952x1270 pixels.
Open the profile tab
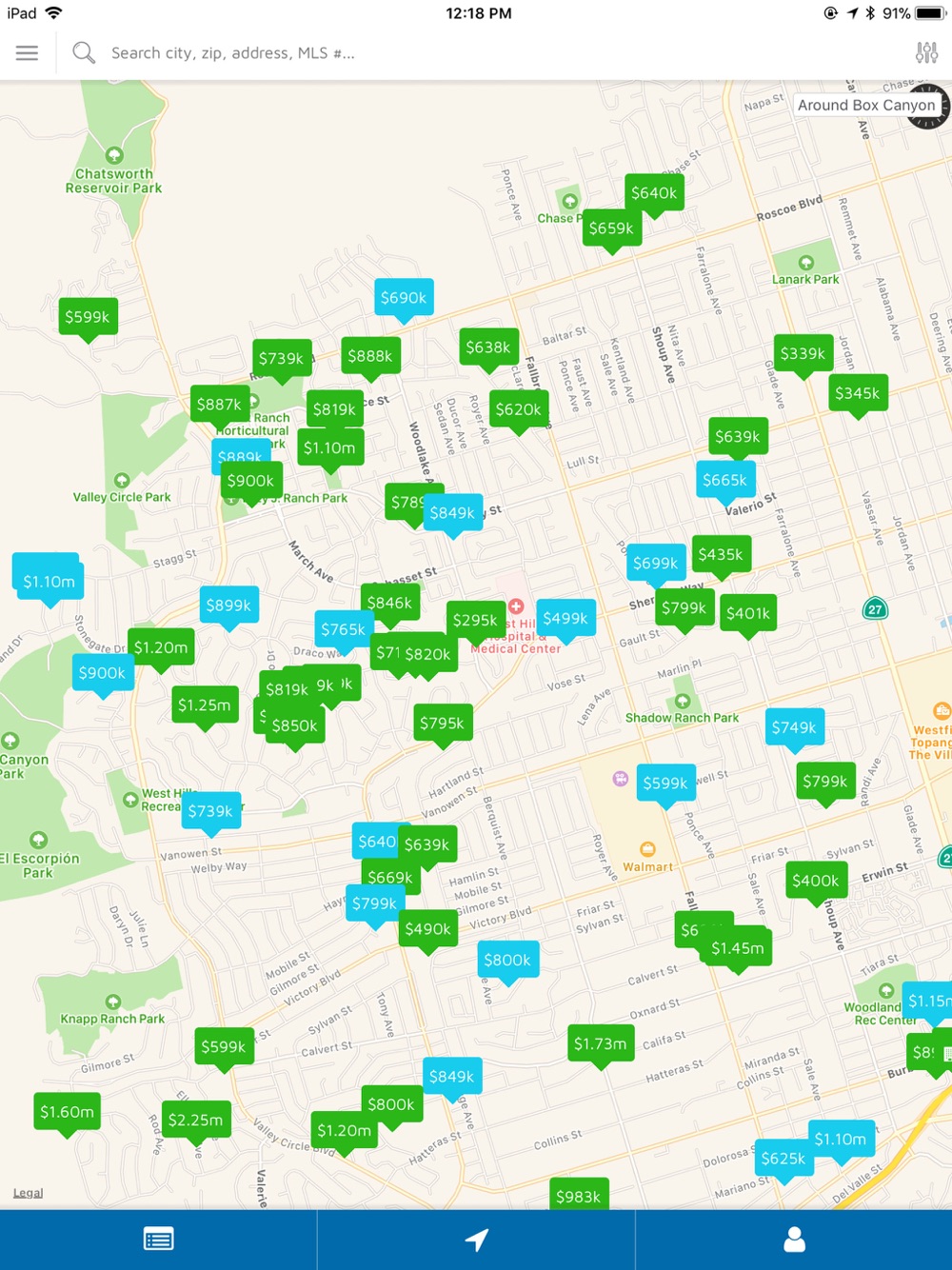pos(794,1239)
